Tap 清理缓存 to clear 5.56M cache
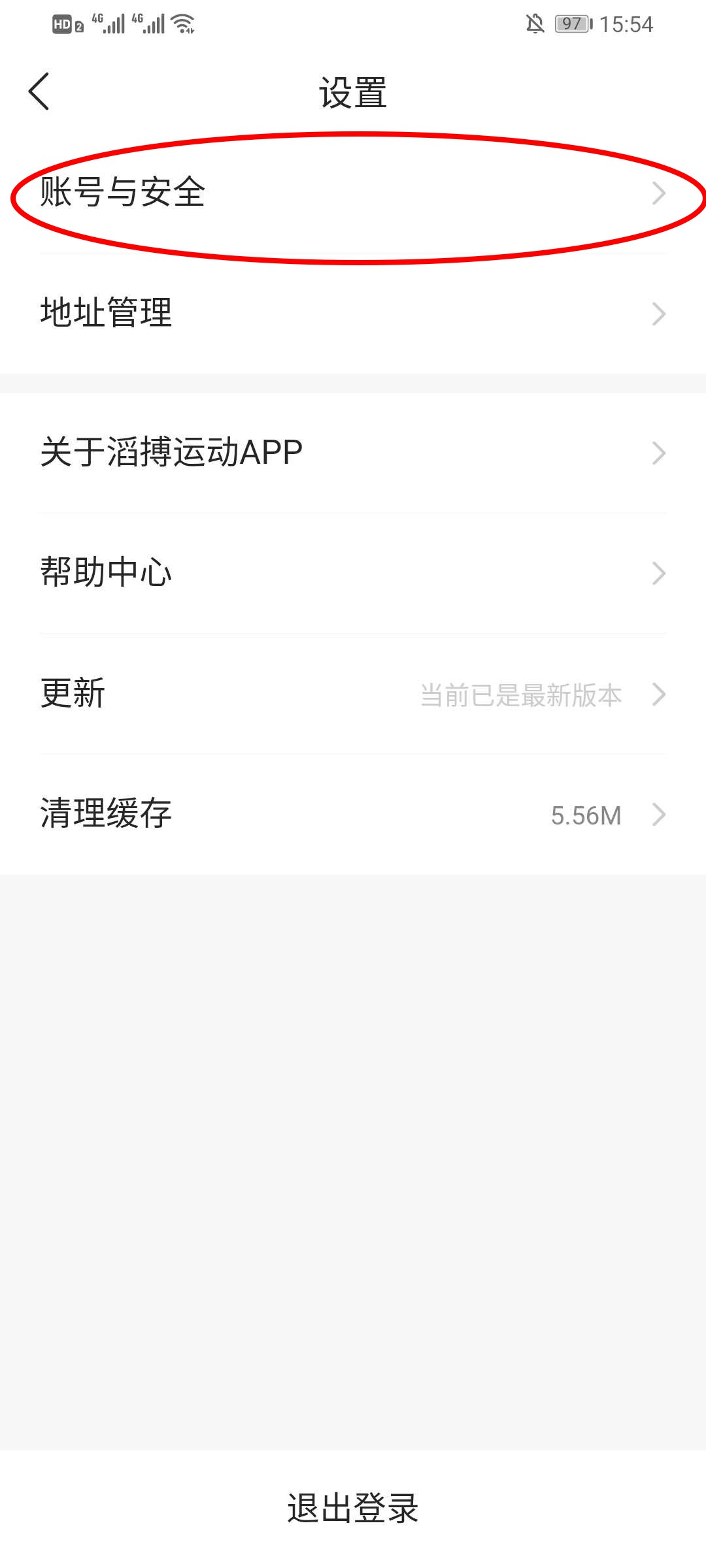This screenshot has width=706, height=1568. click(x=353, y=814)
